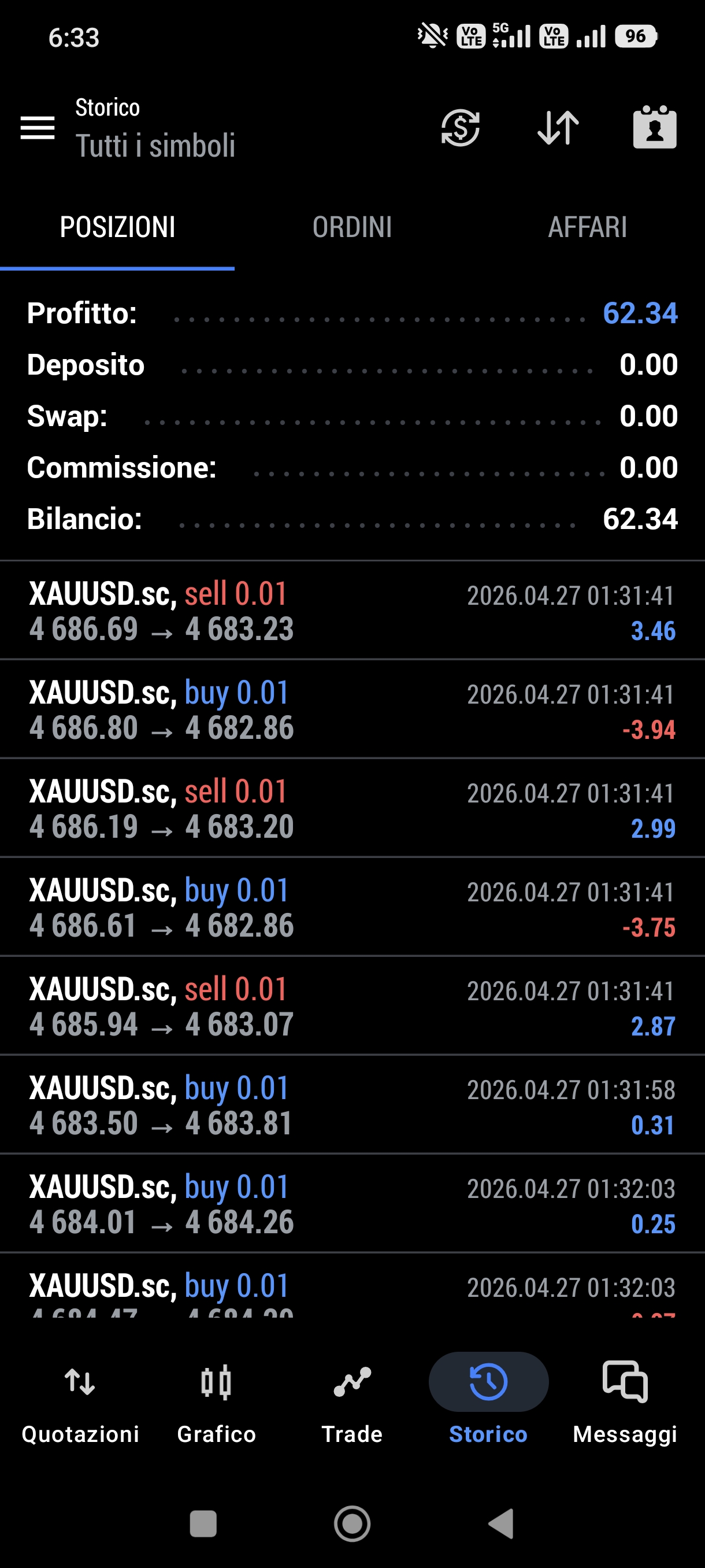Open the hamburger drawer menu
This screenshot has width=705, height=1568.
37,128
